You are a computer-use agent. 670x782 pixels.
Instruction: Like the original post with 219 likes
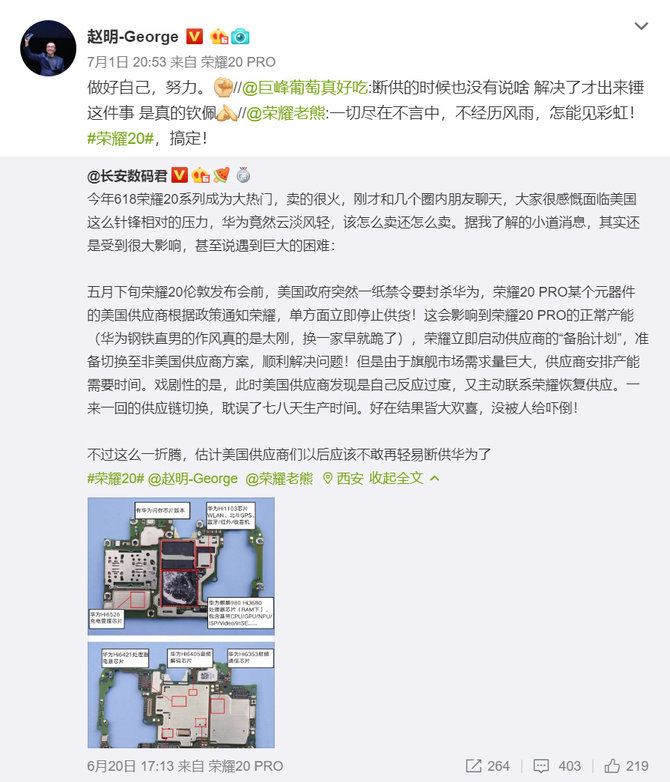point(625,766)
